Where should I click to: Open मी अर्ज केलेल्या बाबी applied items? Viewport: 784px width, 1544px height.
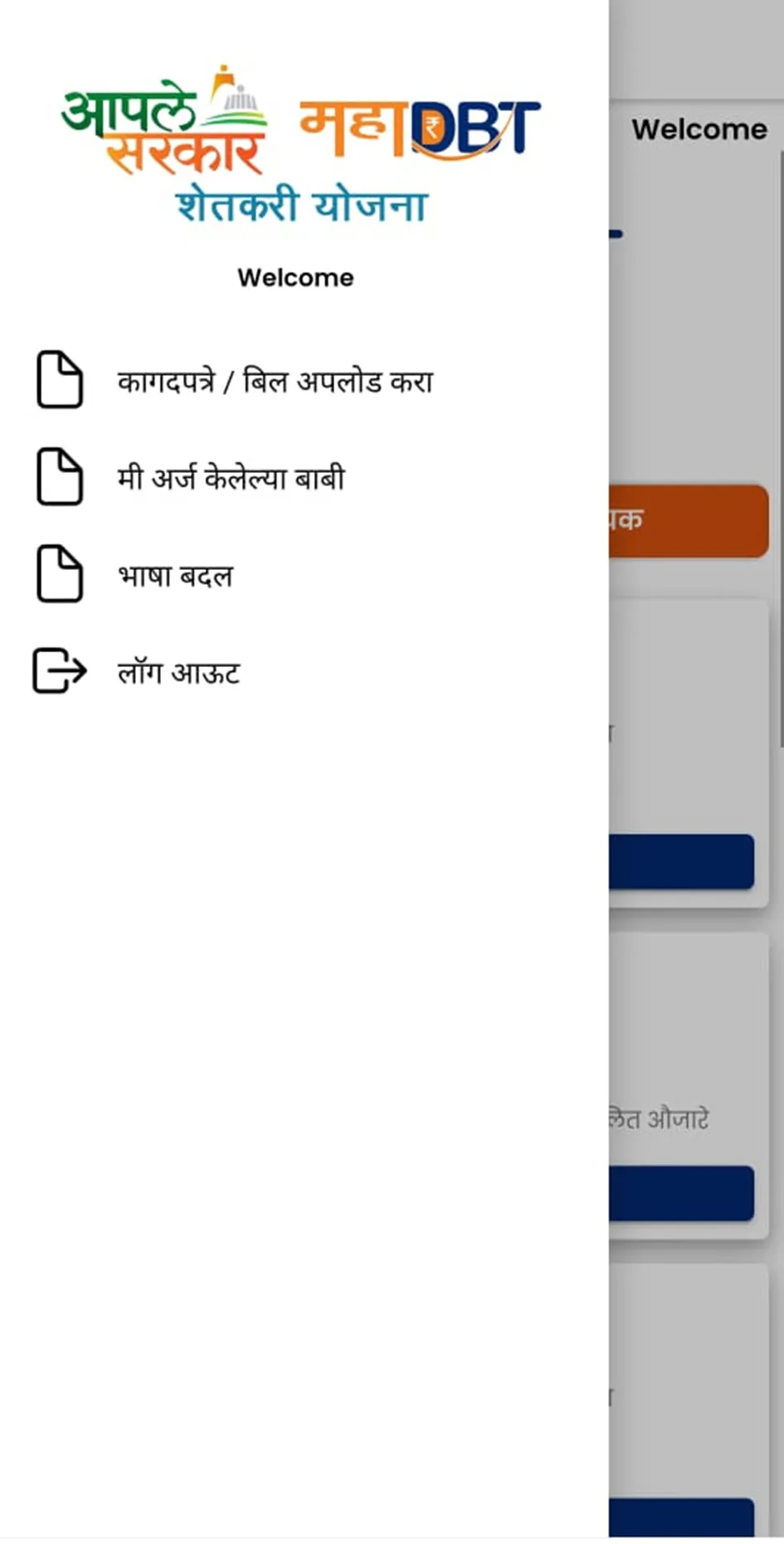tap(232, 480)
